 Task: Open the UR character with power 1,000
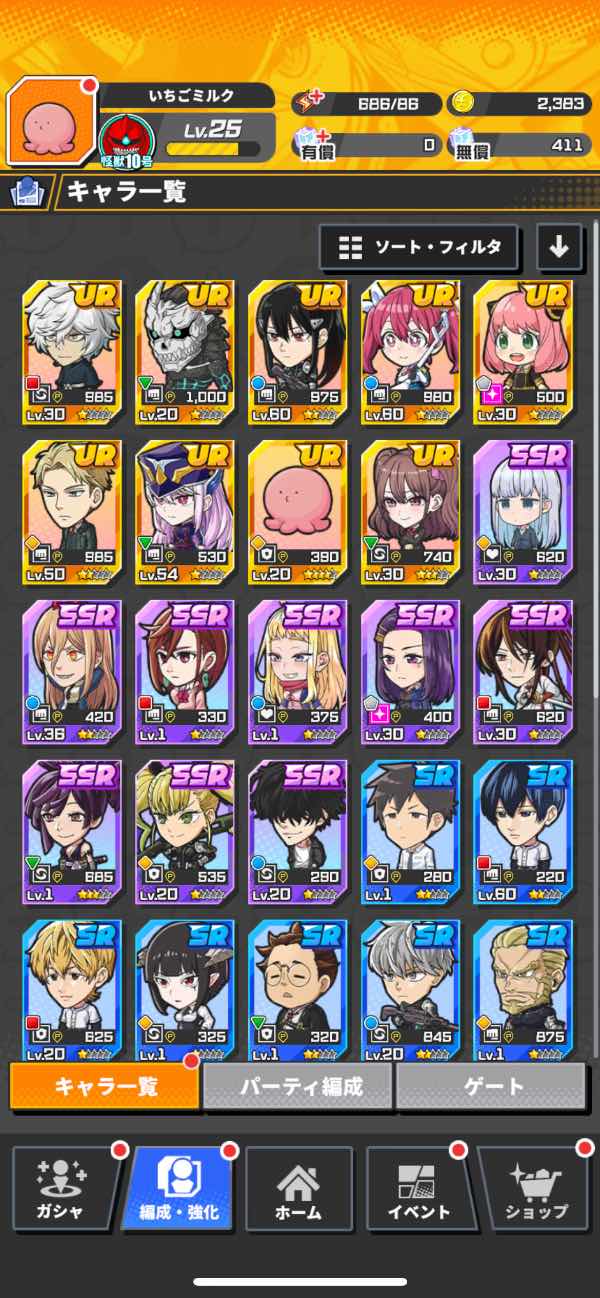click(185, 350)
